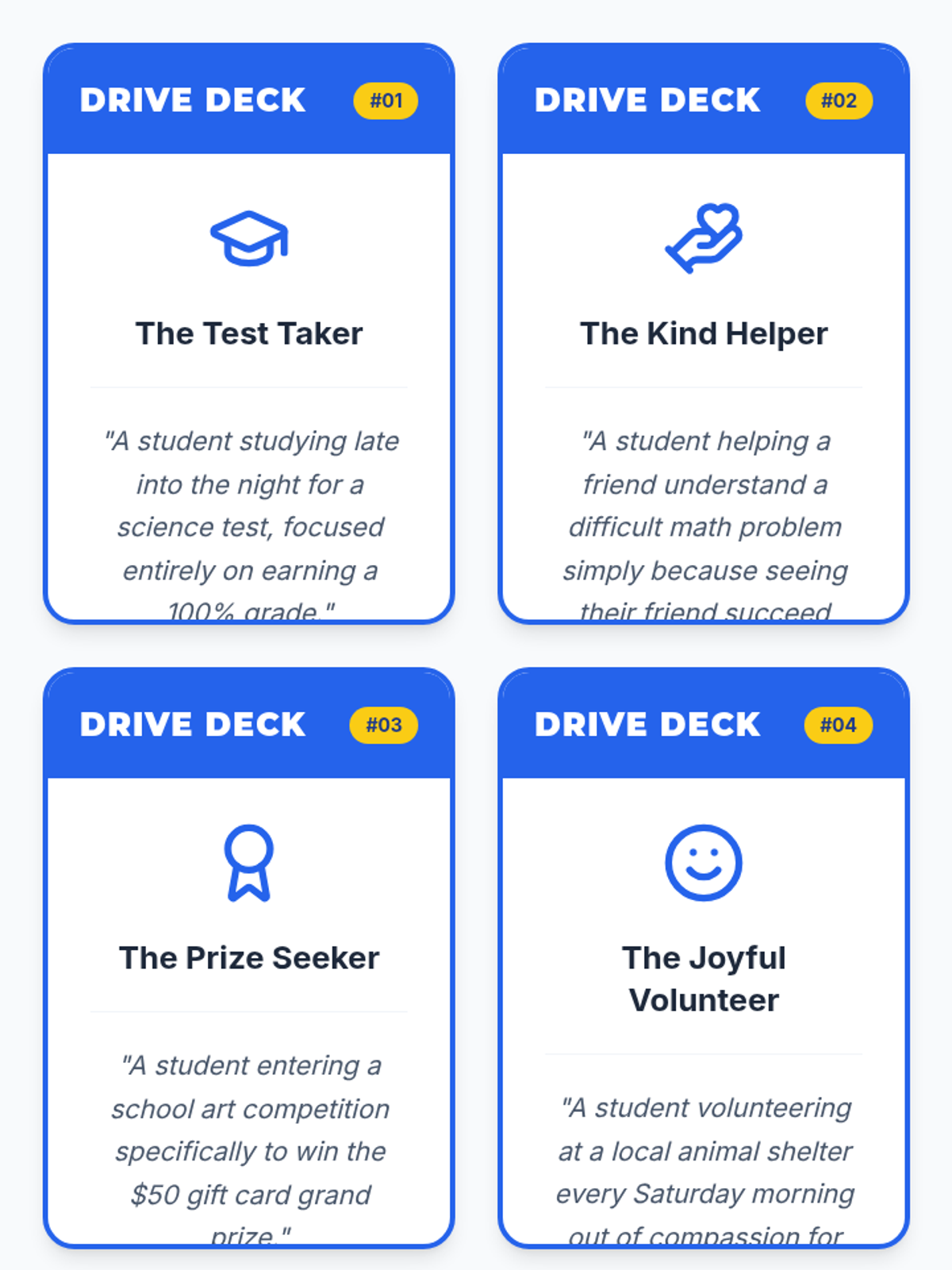This screenshot has width=952, height=1270.
Task: Open The Test Taker card
Action: pyautogui.click(x=249, y=333)
